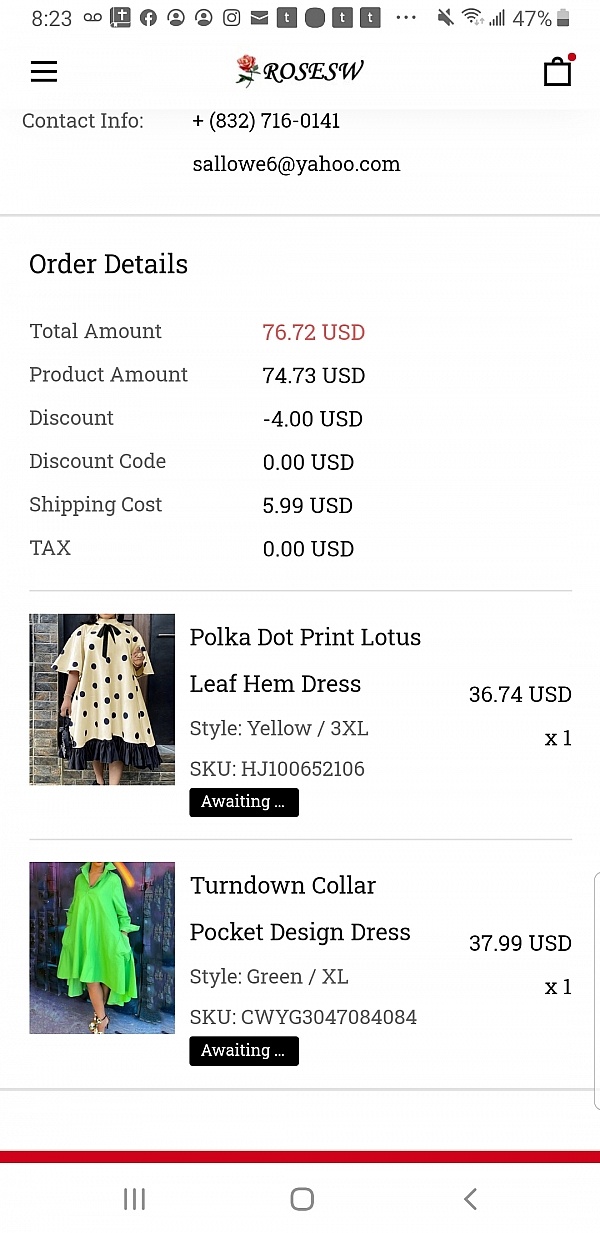The image size is (600, 1233).
Task: Go to the ROSESW home page
Action: click(x=299, y=71)
